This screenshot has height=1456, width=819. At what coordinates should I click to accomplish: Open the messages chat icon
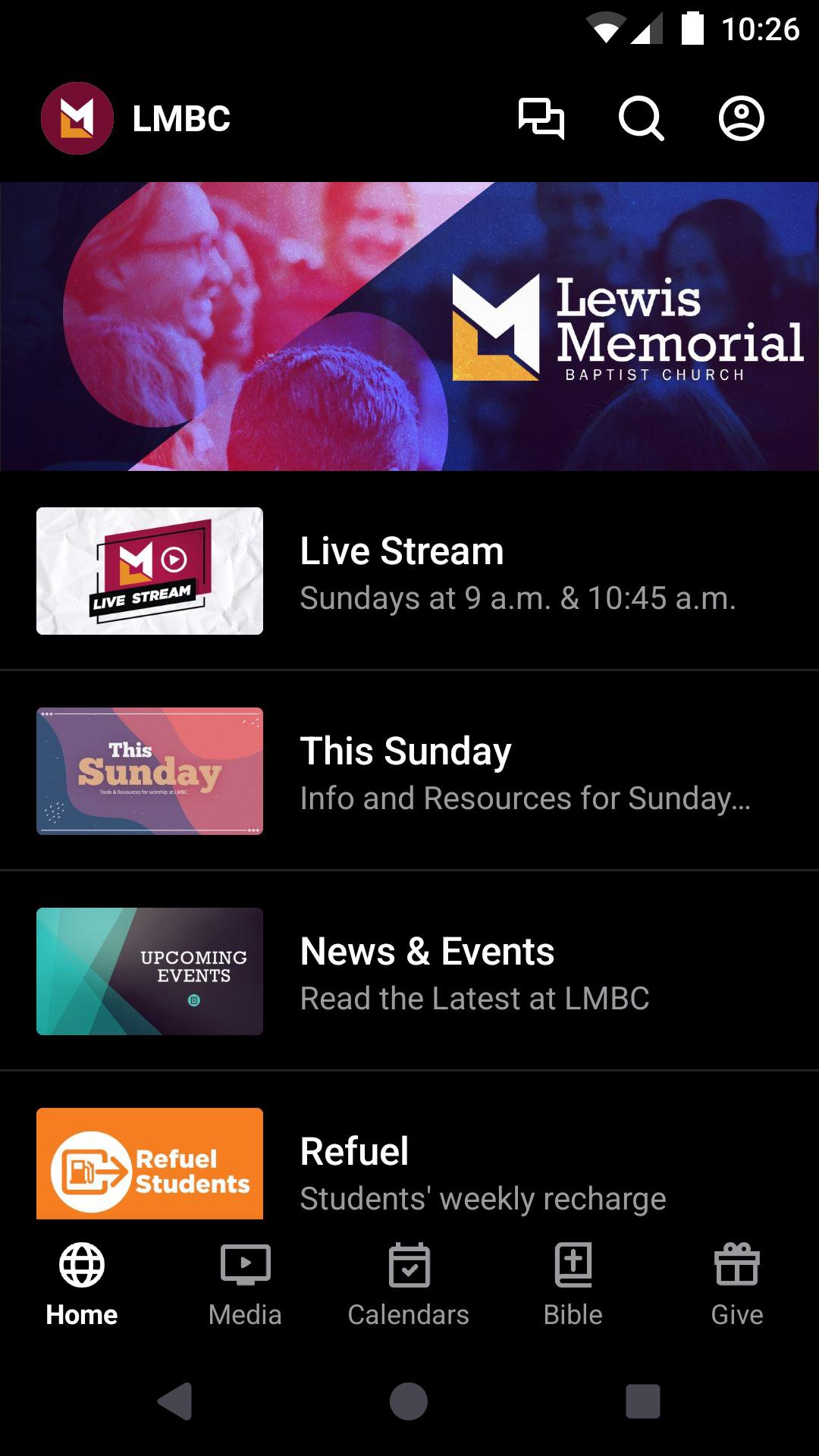(541, 118)
